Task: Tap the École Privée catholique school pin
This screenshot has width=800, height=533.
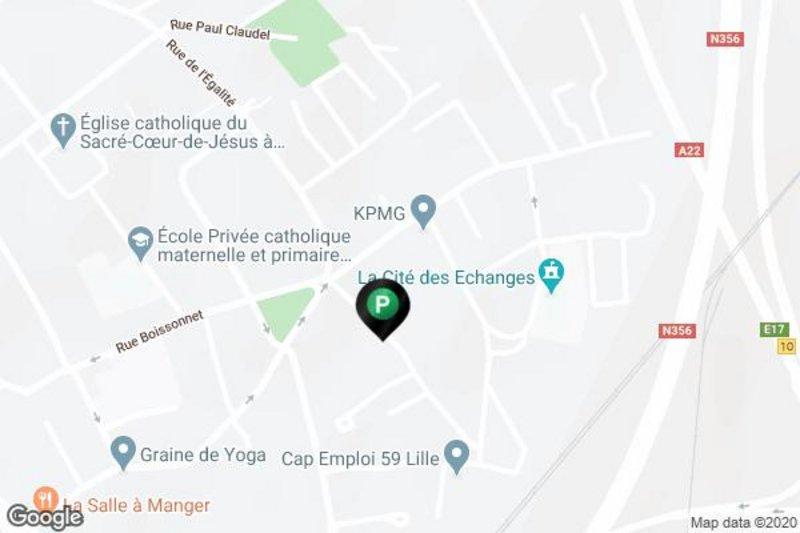Action: 140,240
